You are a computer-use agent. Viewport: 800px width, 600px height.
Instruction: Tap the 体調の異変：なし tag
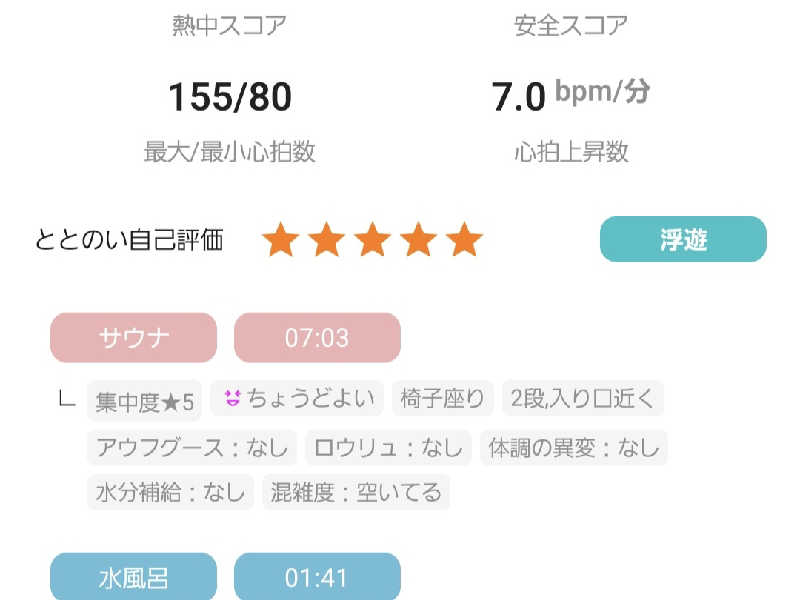click(x=574, y=447)
